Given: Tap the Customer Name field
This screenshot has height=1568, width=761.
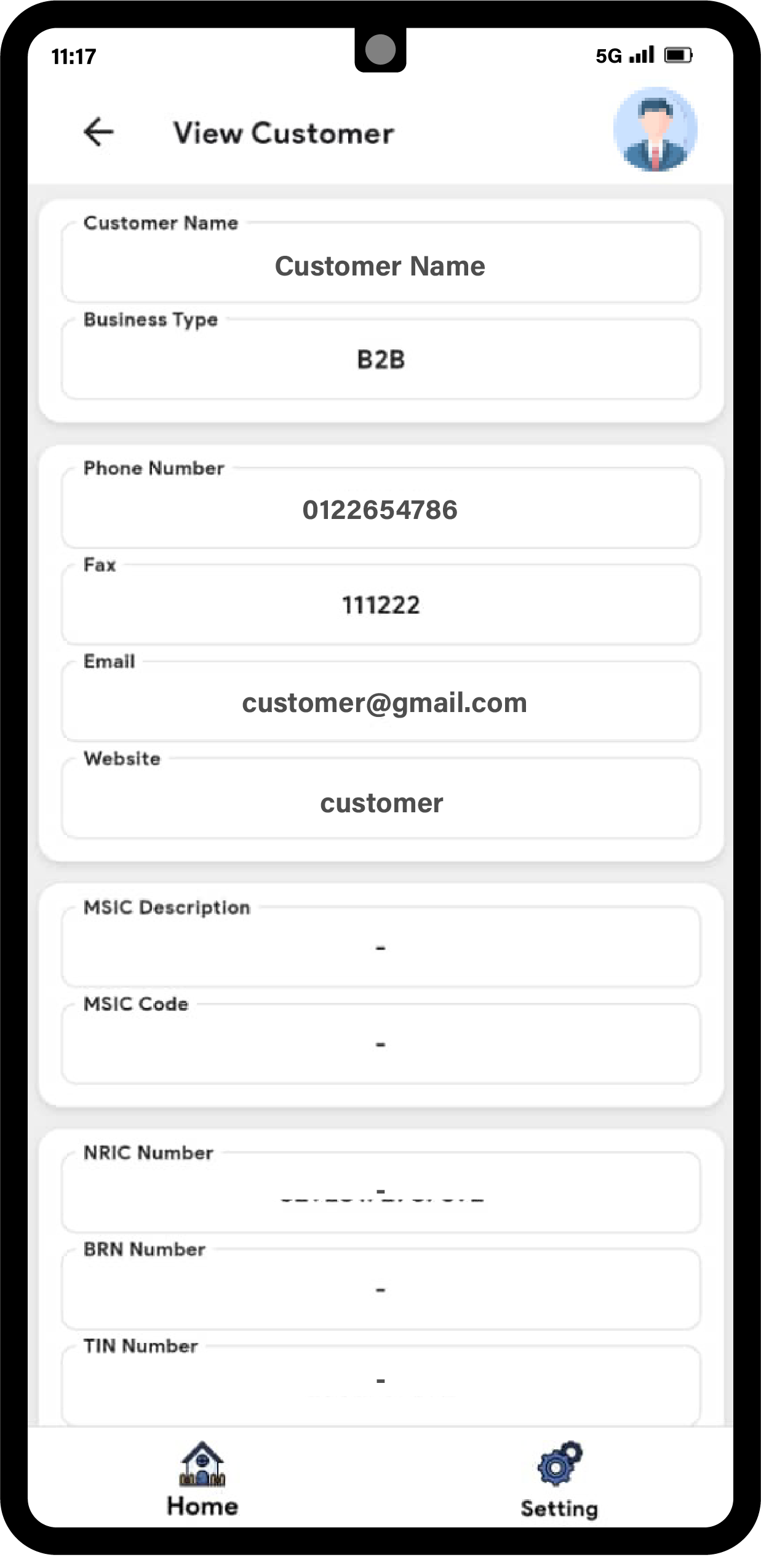Looking at the screenshot, I should click(x=380, y=265).
